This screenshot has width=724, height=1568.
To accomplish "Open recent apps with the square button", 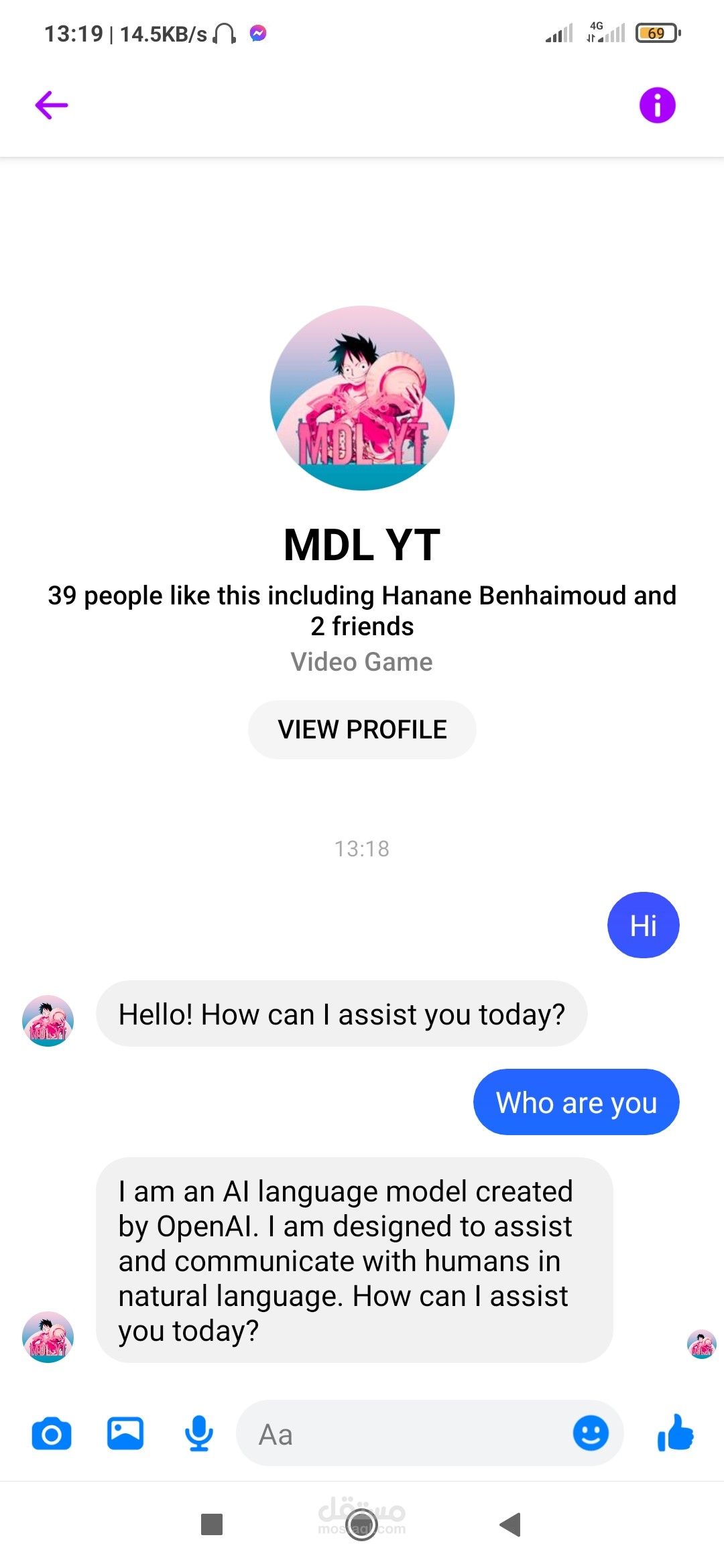I will 212,1524.
